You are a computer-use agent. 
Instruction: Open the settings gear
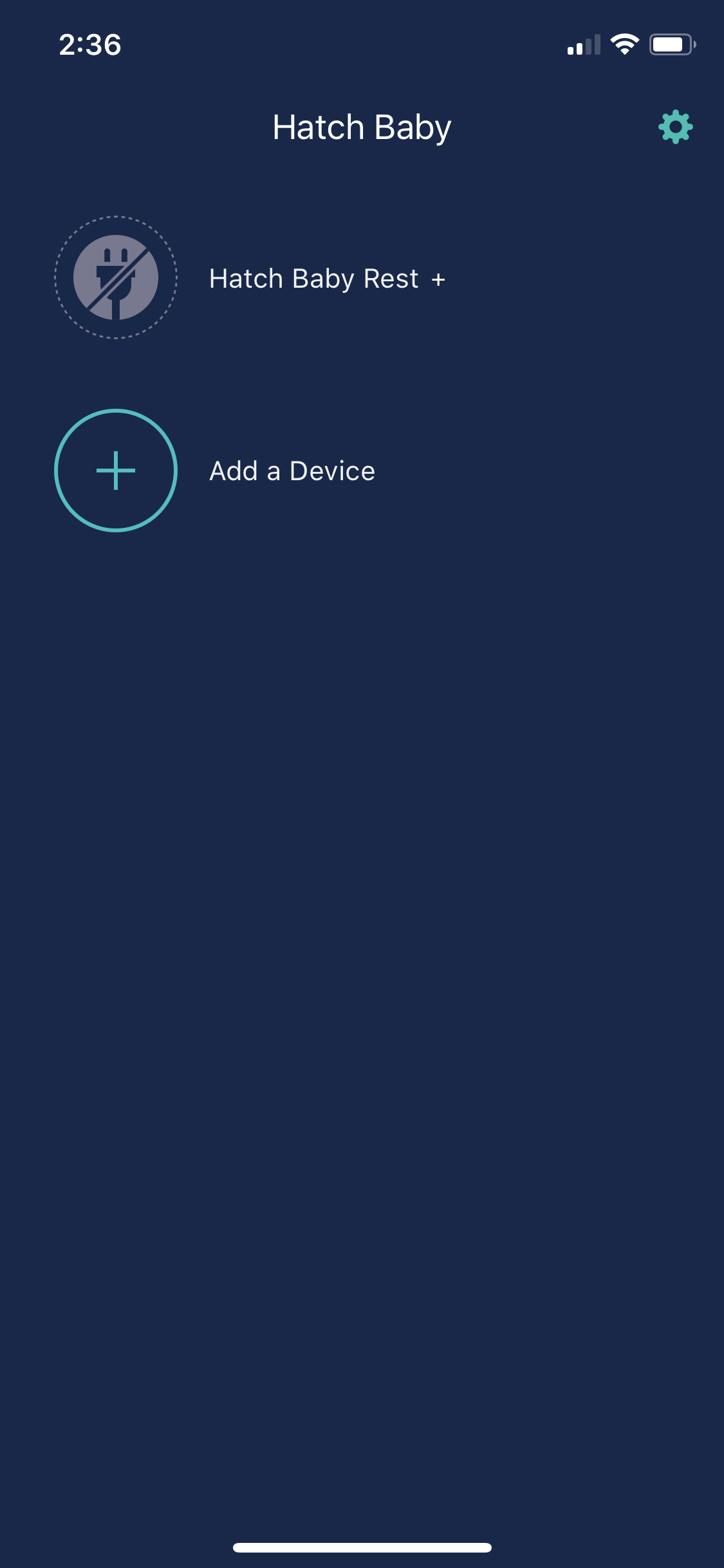[x=675, y=127]
